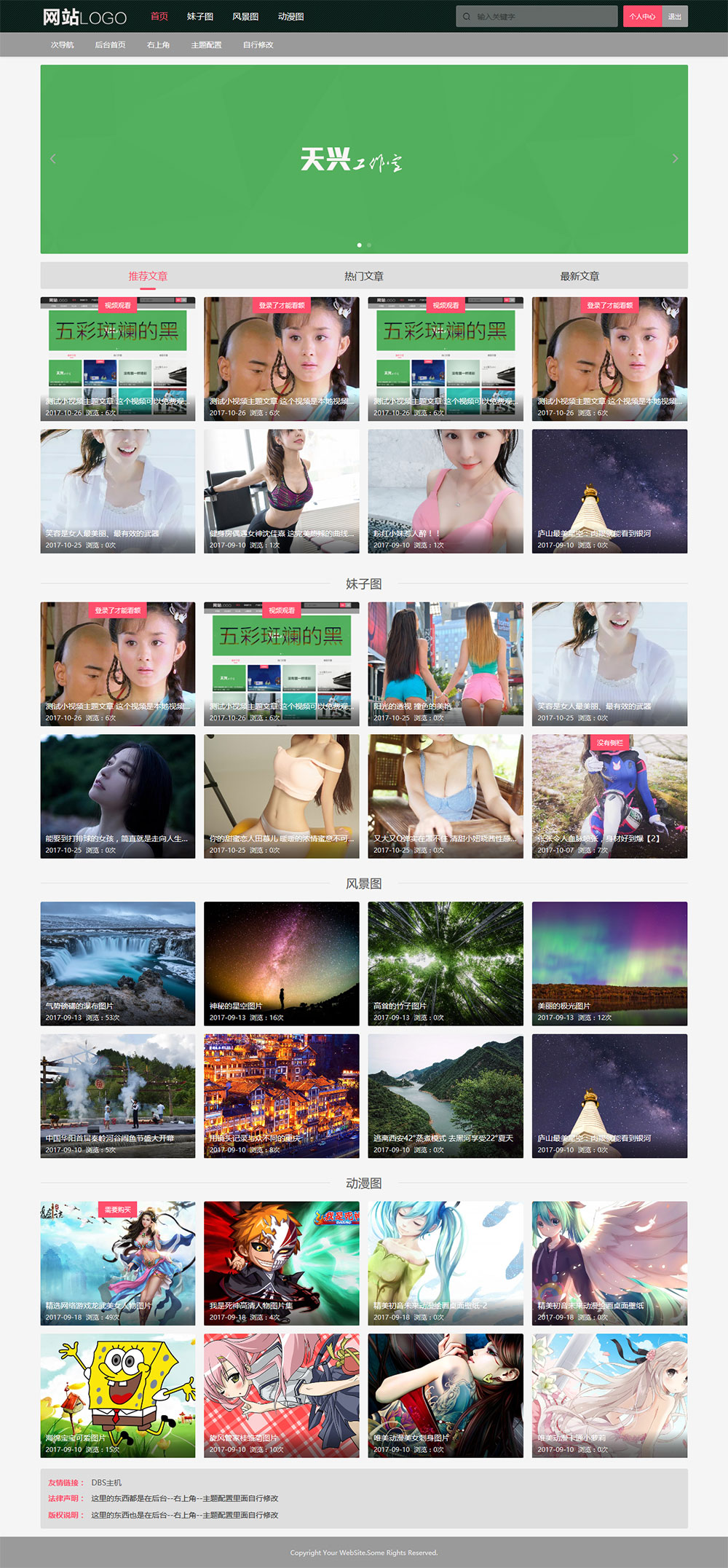Screen dimensions: 728x1568
Task: Switch to 最新文章 tab
Action: tap(579, 276)
